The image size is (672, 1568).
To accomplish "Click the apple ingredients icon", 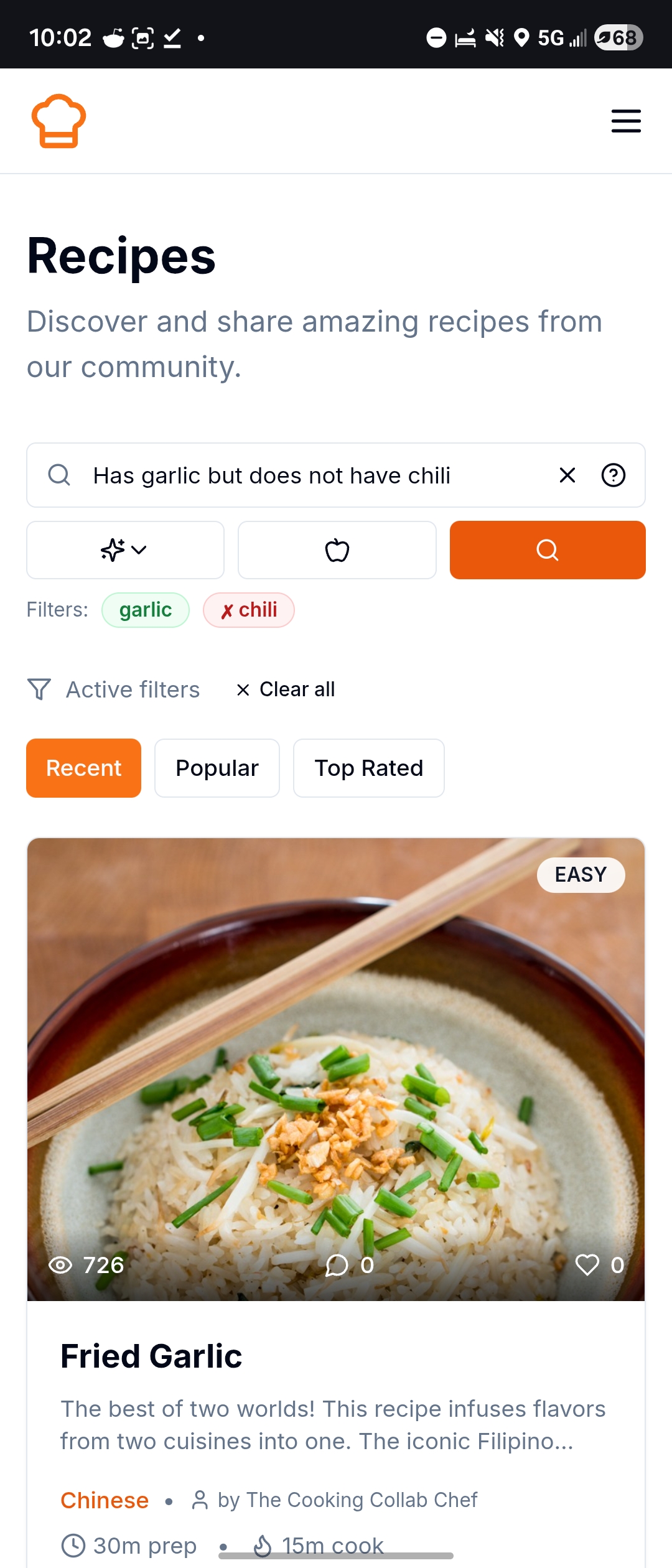I will (x=337, y=550).
